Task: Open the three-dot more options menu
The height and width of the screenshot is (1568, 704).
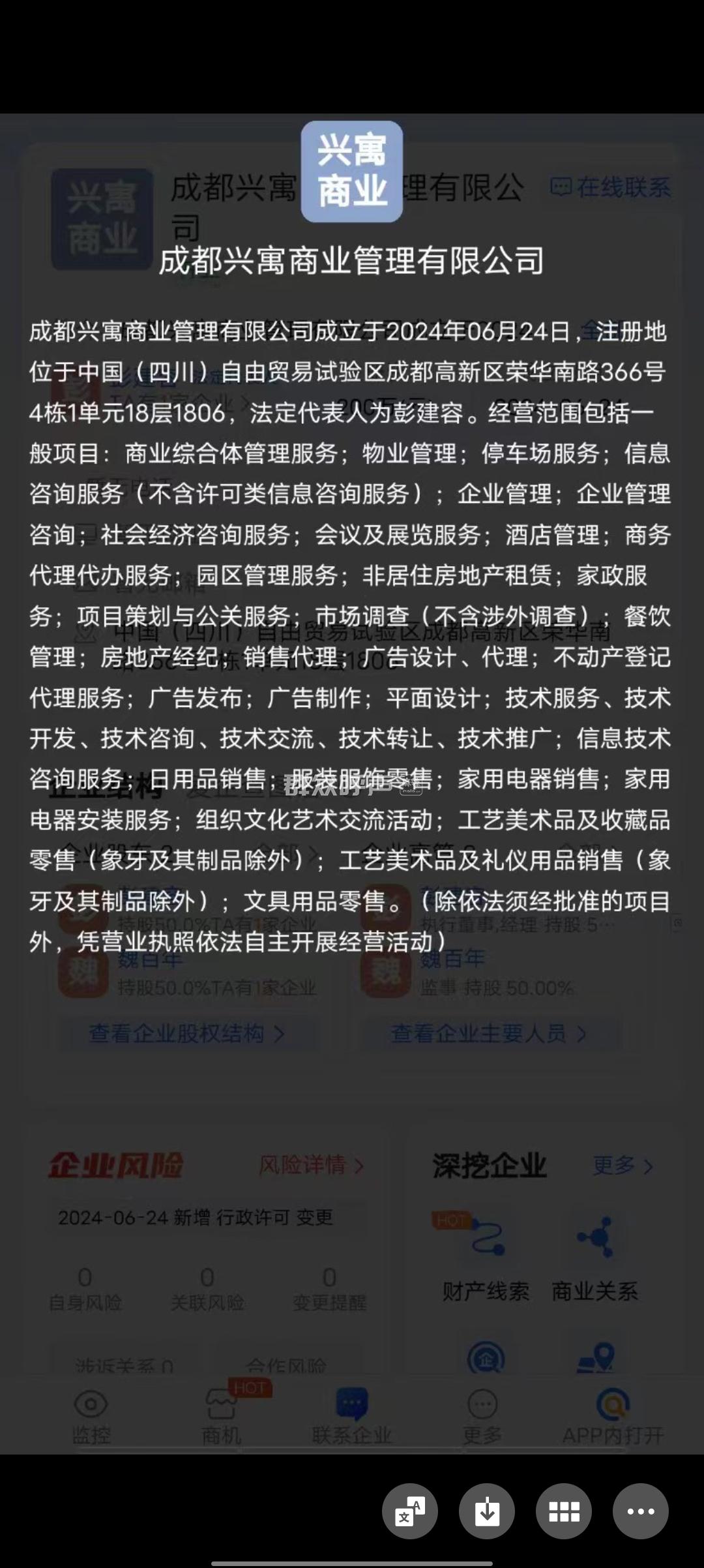Action: coord(641,1511)
